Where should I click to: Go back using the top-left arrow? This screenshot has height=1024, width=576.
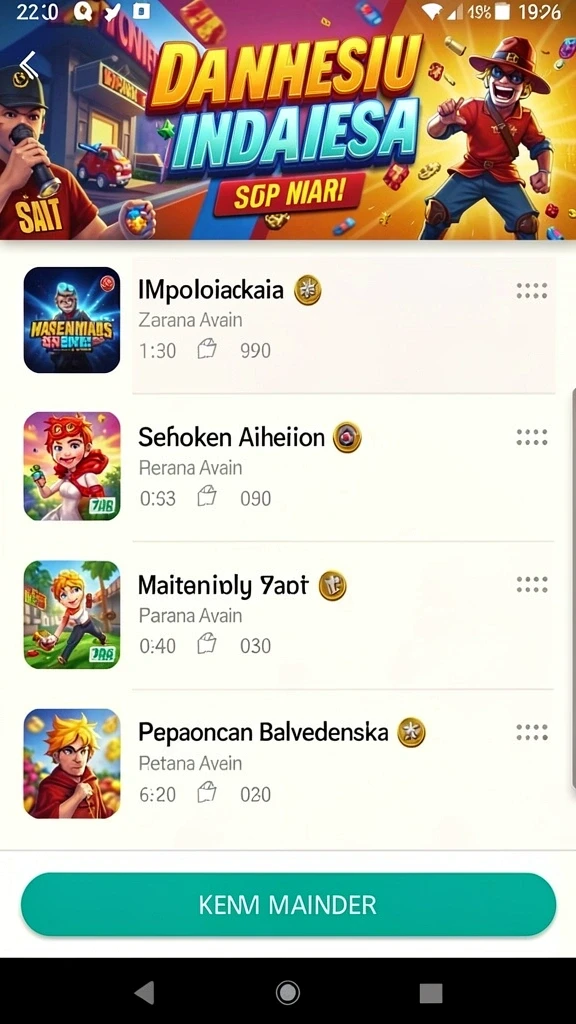[28, 64]
